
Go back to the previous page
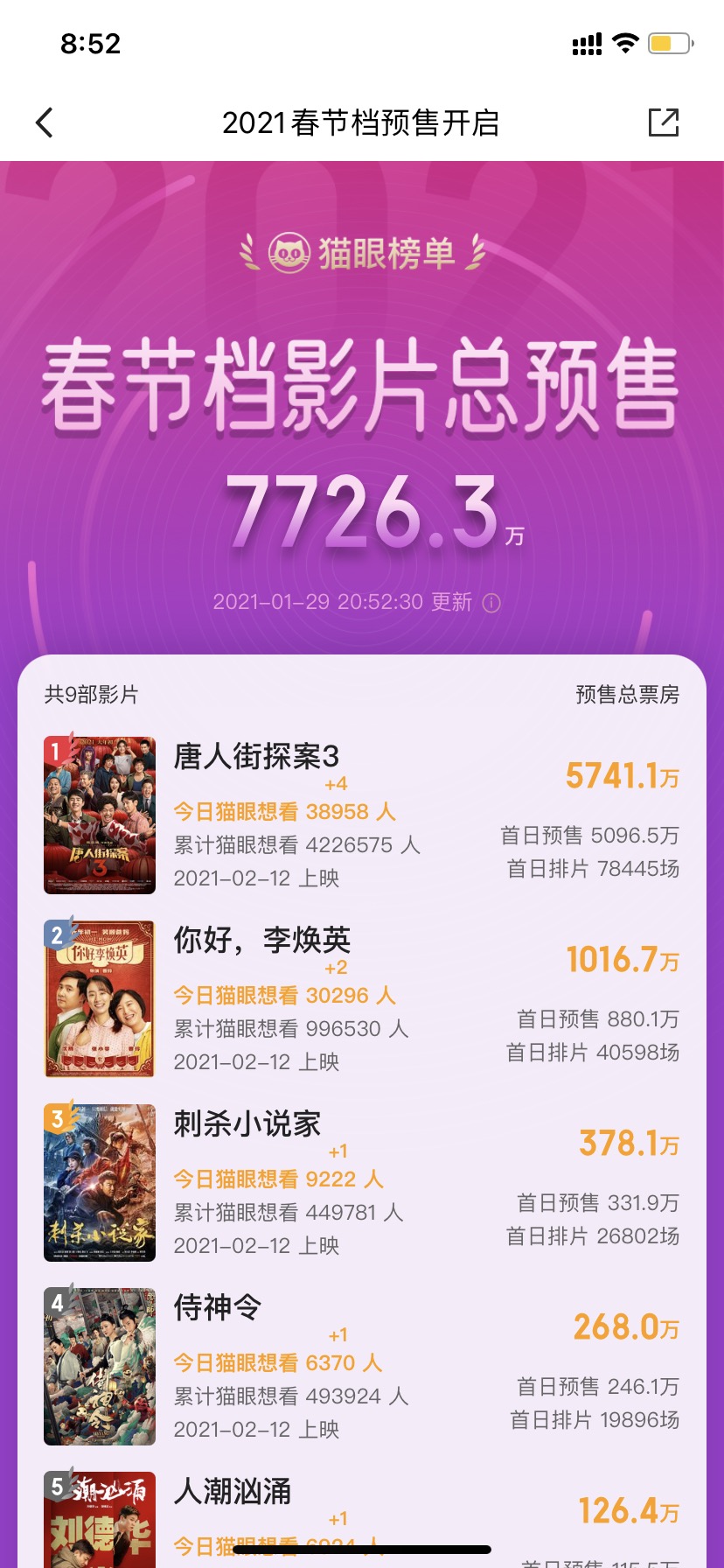pyautogui.click(x=45, y=123)
